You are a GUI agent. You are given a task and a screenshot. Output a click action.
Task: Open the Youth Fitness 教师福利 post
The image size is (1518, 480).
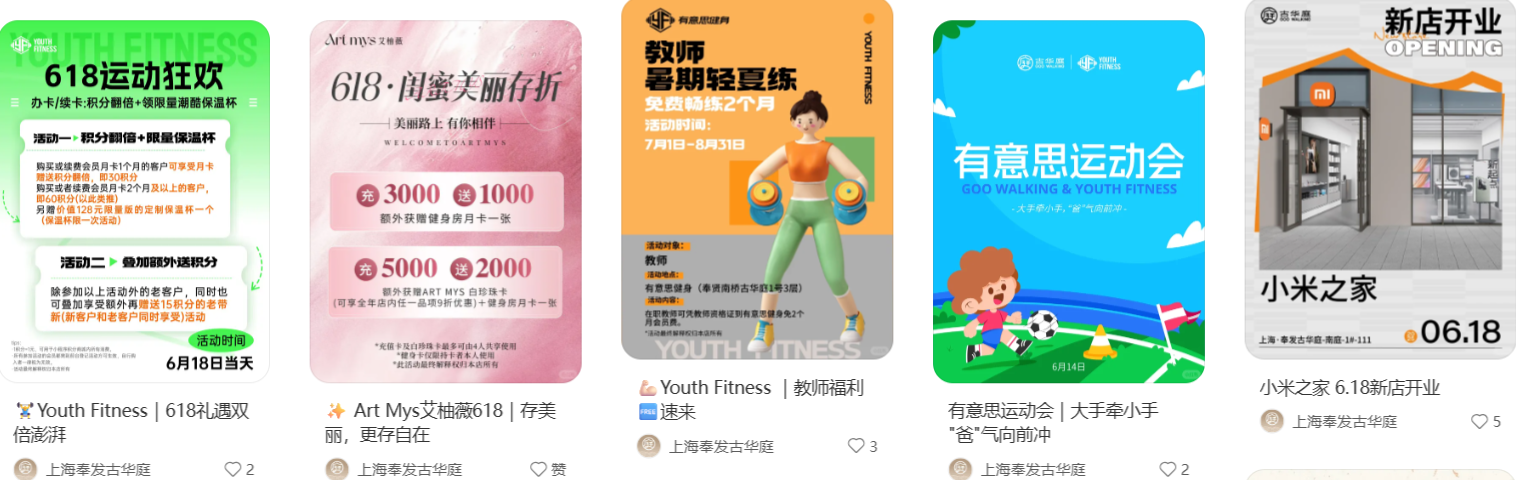(x=757, y=180)
